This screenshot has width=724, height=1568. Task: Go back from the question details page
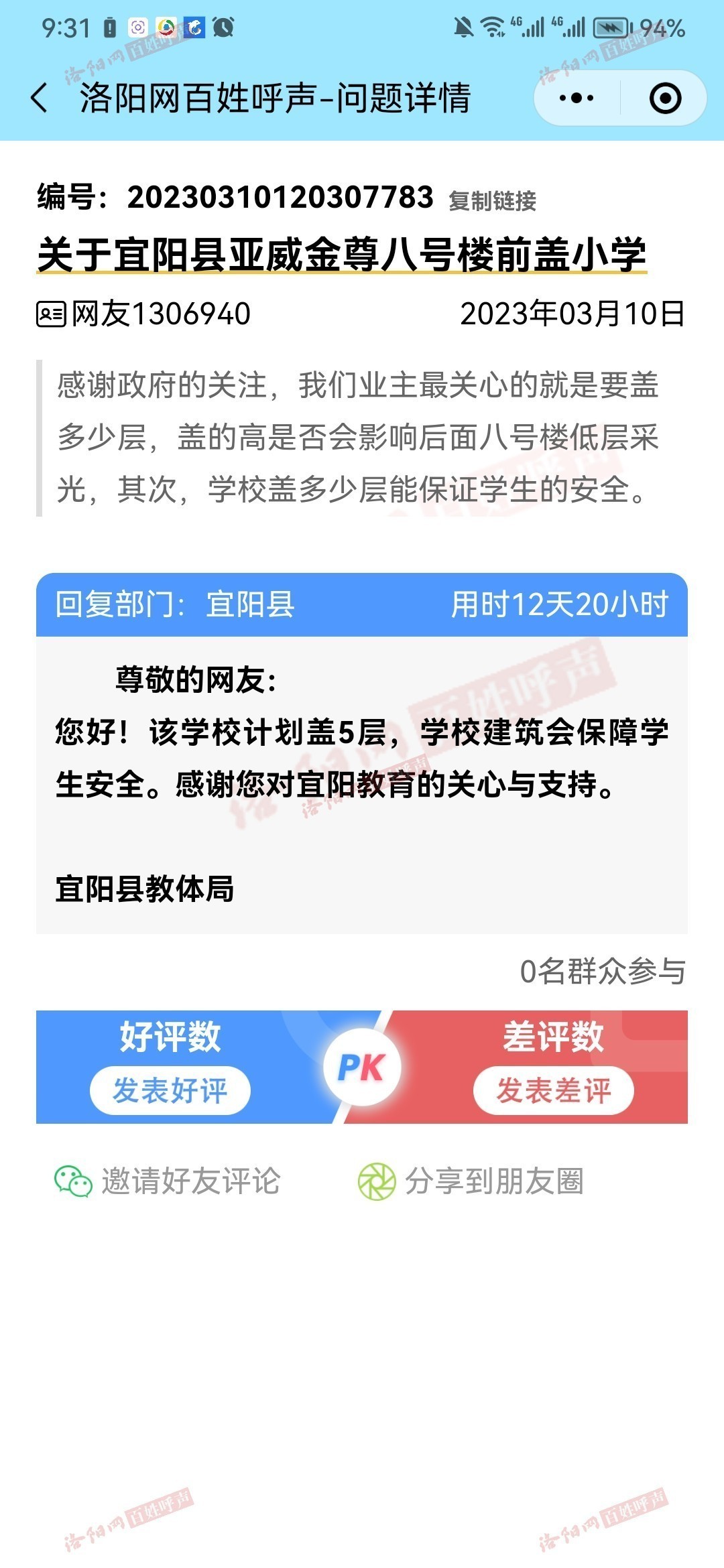pos(40,98)
